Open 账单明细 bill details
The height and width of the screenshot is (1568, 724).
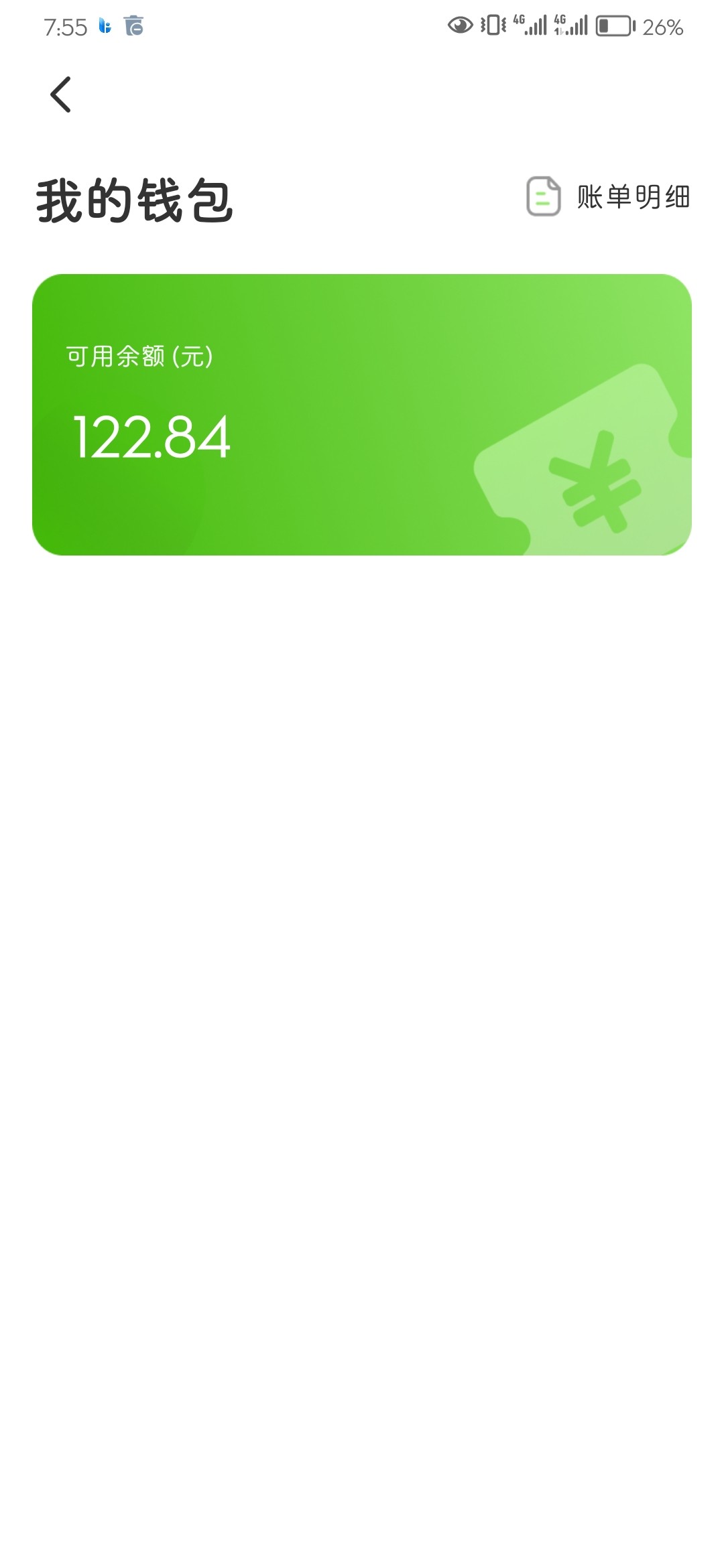click(x=609, y=197)
